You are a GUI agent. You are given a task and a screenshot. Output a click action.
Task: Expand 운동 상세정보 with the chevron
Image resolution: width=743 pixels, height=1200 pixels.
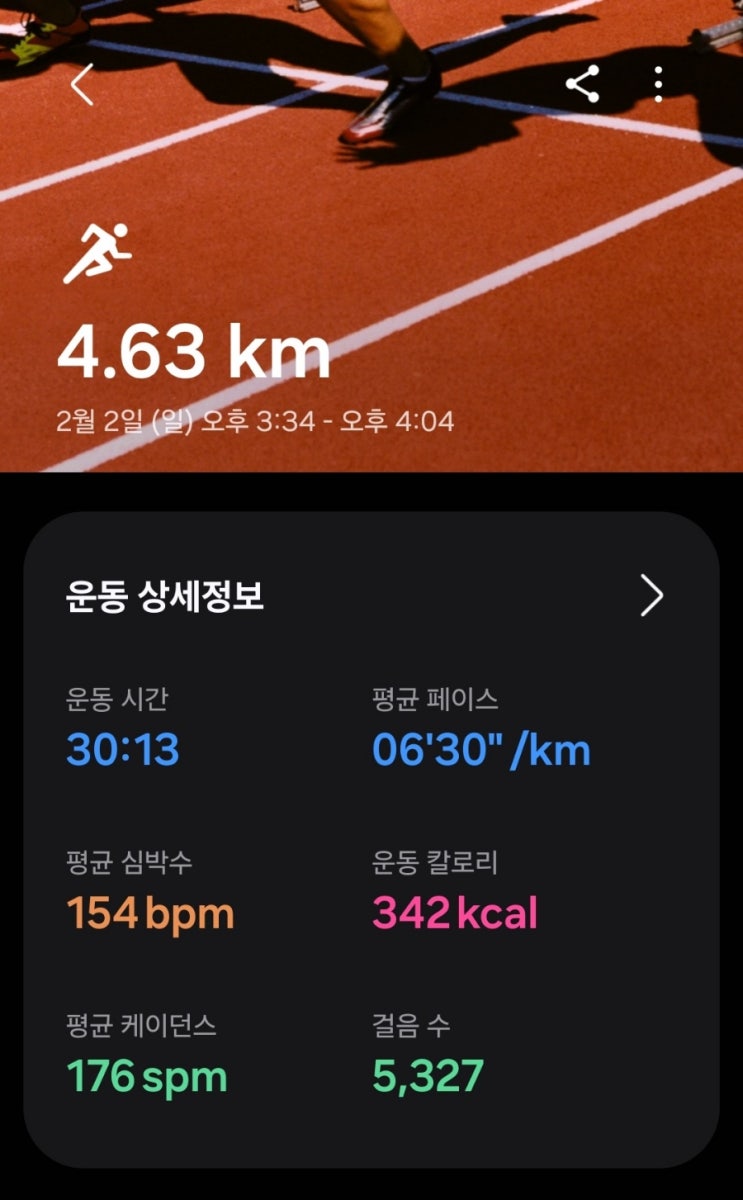tap(651, 597)
